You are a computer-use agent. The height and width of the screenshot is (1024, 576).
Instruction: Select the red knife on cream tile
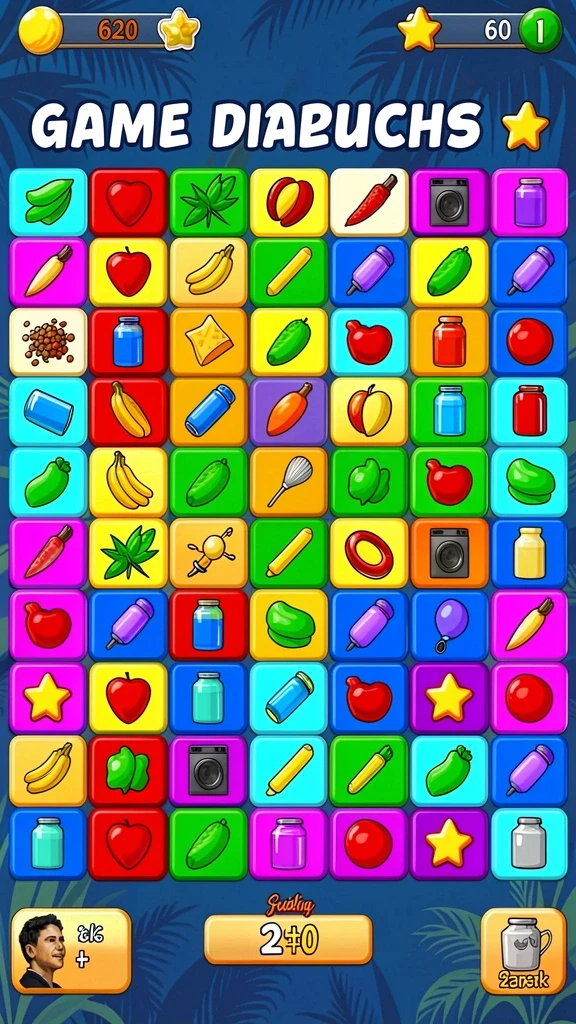370,201
